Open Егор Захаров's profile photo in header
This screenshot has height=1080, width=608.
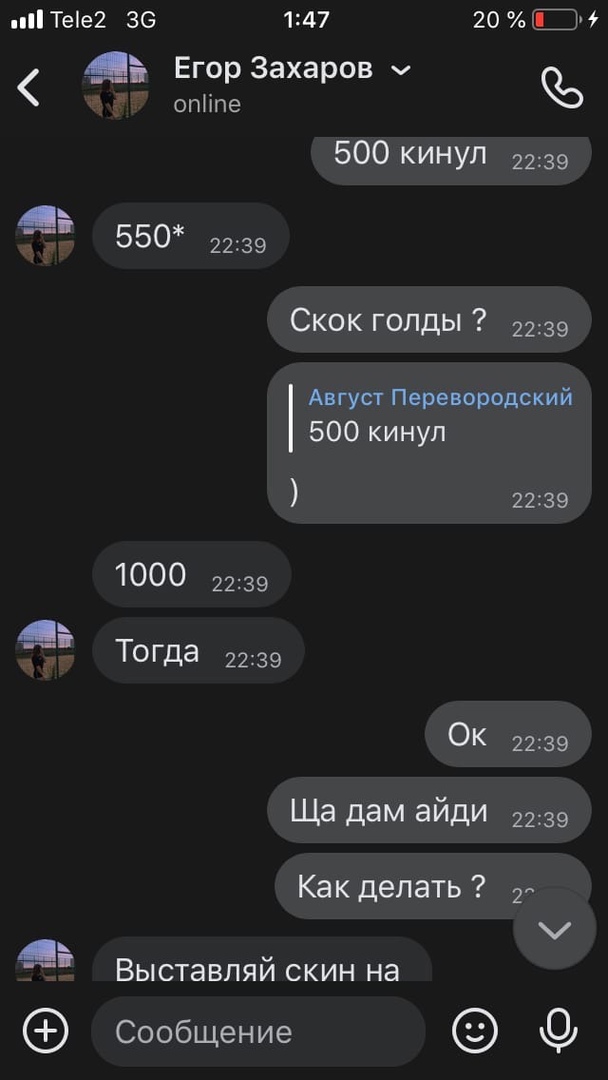115,86
